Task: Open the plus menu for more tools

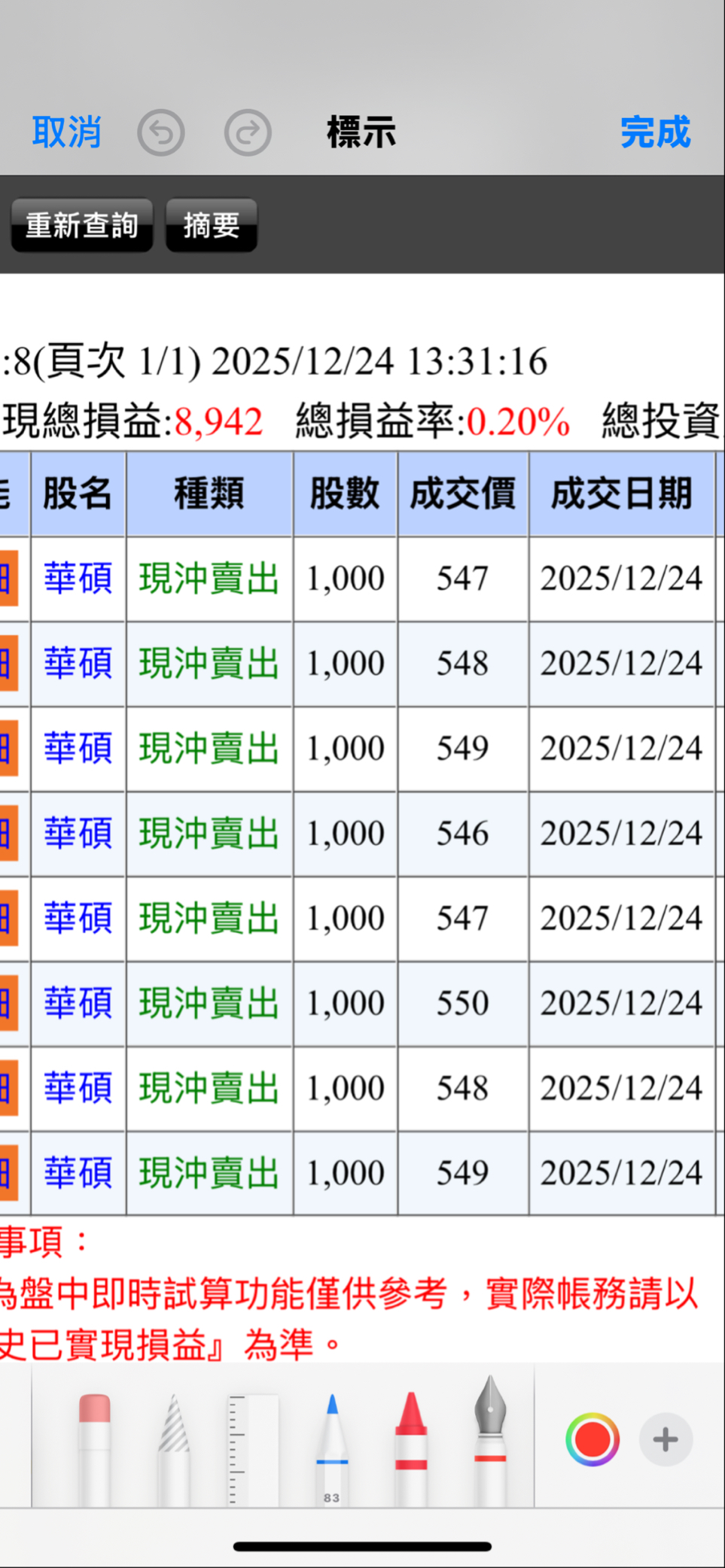Action: [x=666, y=1439]
